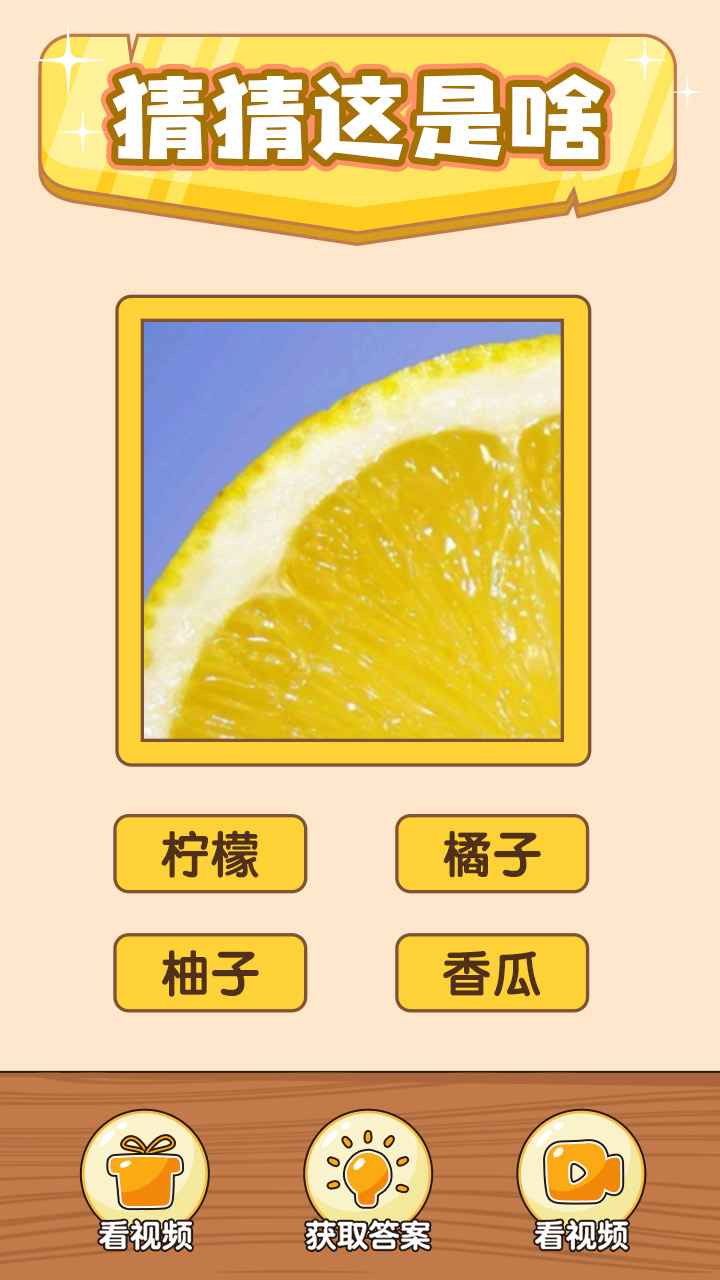Tap the 猜猜这是啥 title banner
The height and width of the screenshot is (1280, 720).
(360, 115)
